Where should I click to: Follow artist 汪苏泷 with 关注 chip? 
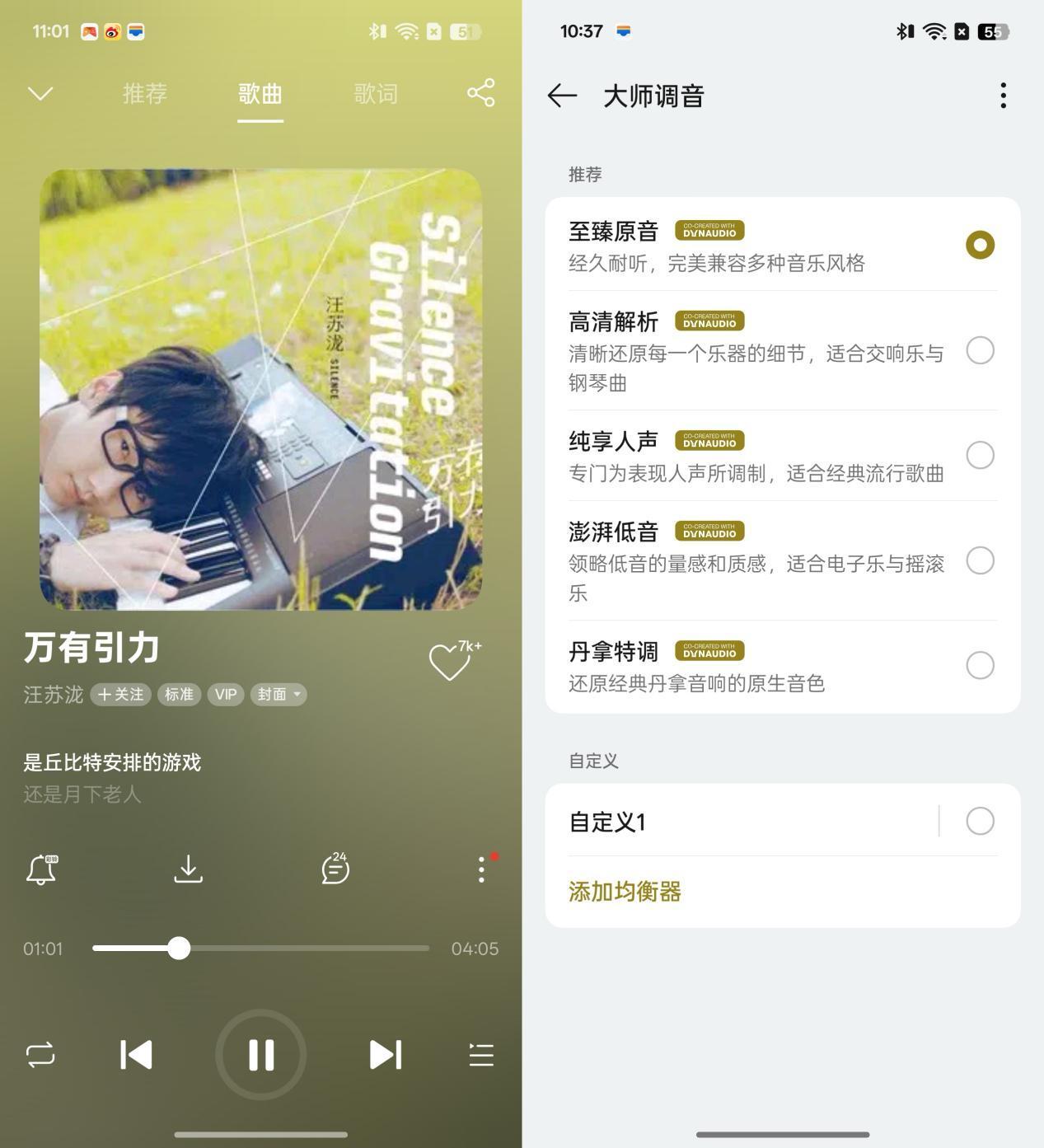[121, 695]
